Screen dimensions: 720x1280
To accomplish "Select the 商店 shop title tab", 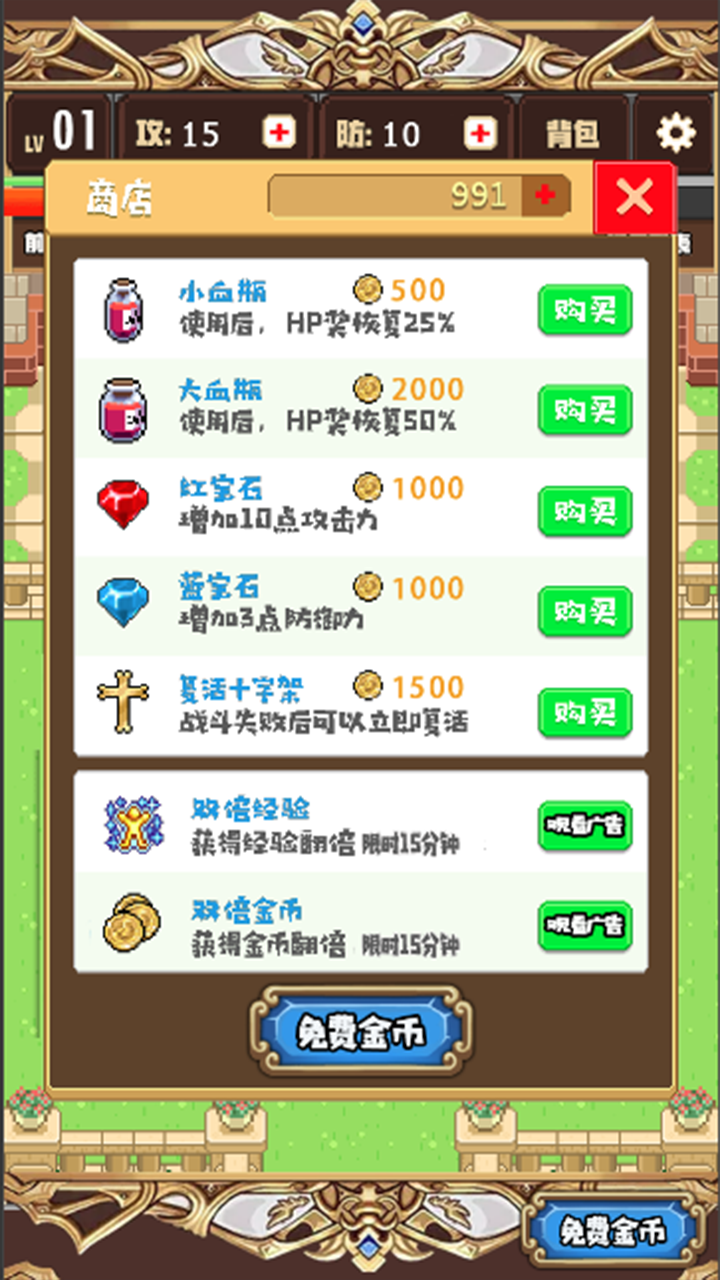I will point(118,196).
